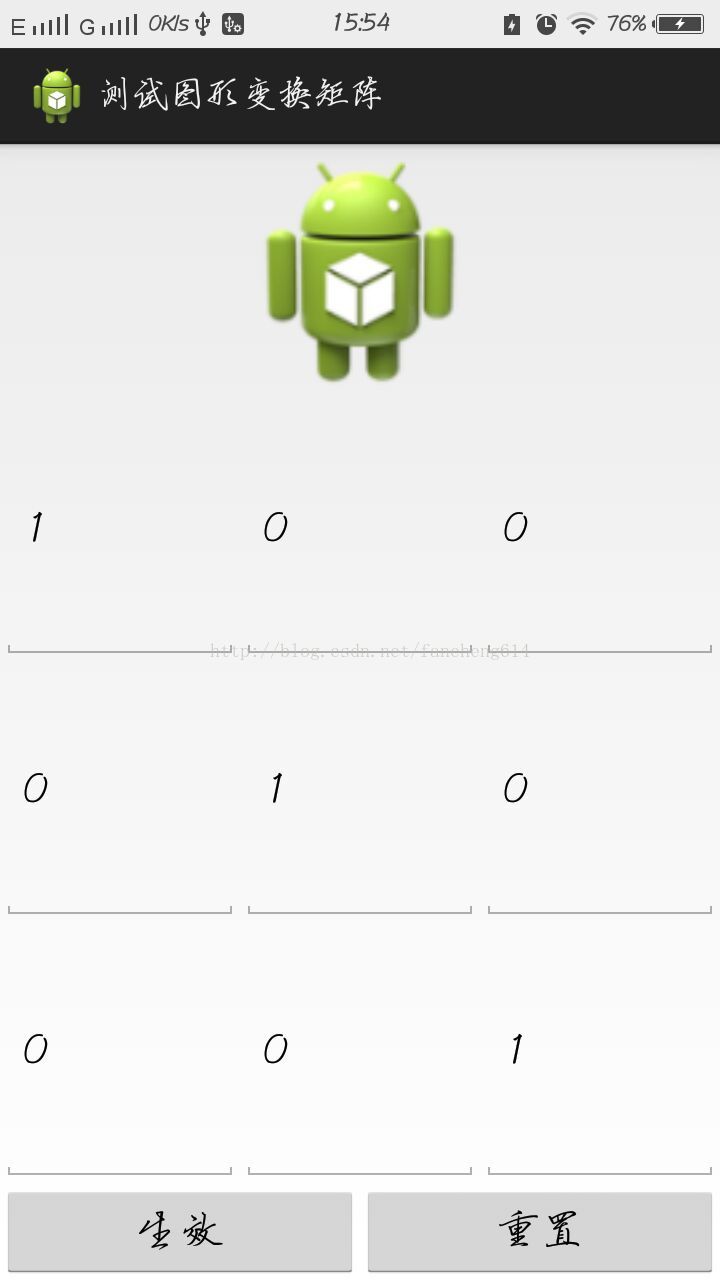Screen dimensions: 720x1280
Task: Edit the bottom-right matrix field containing 1
Action: click(x=600, y=1050)
